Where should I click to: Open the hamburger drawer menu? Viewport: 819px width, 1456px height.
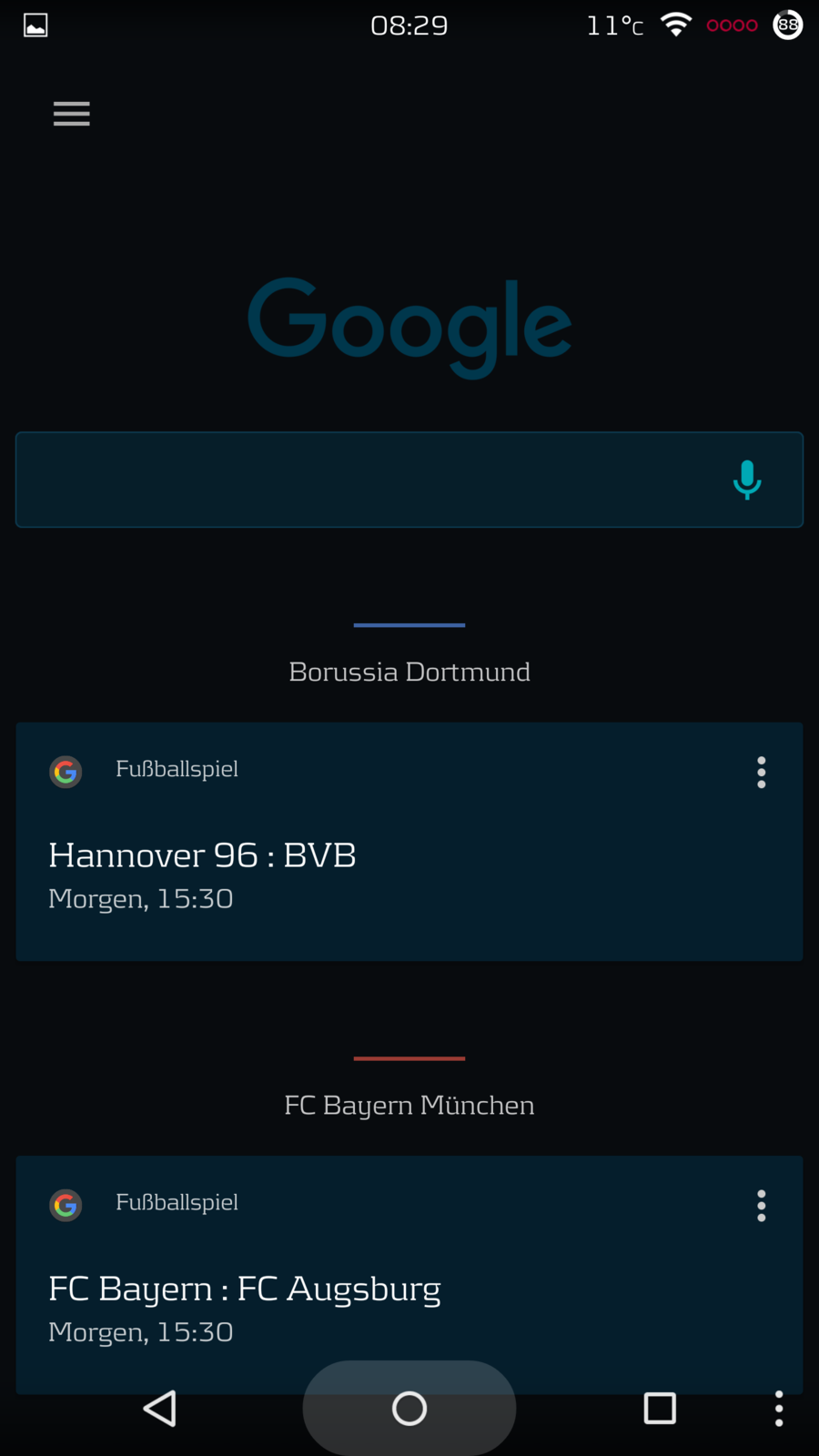point(71,114)
